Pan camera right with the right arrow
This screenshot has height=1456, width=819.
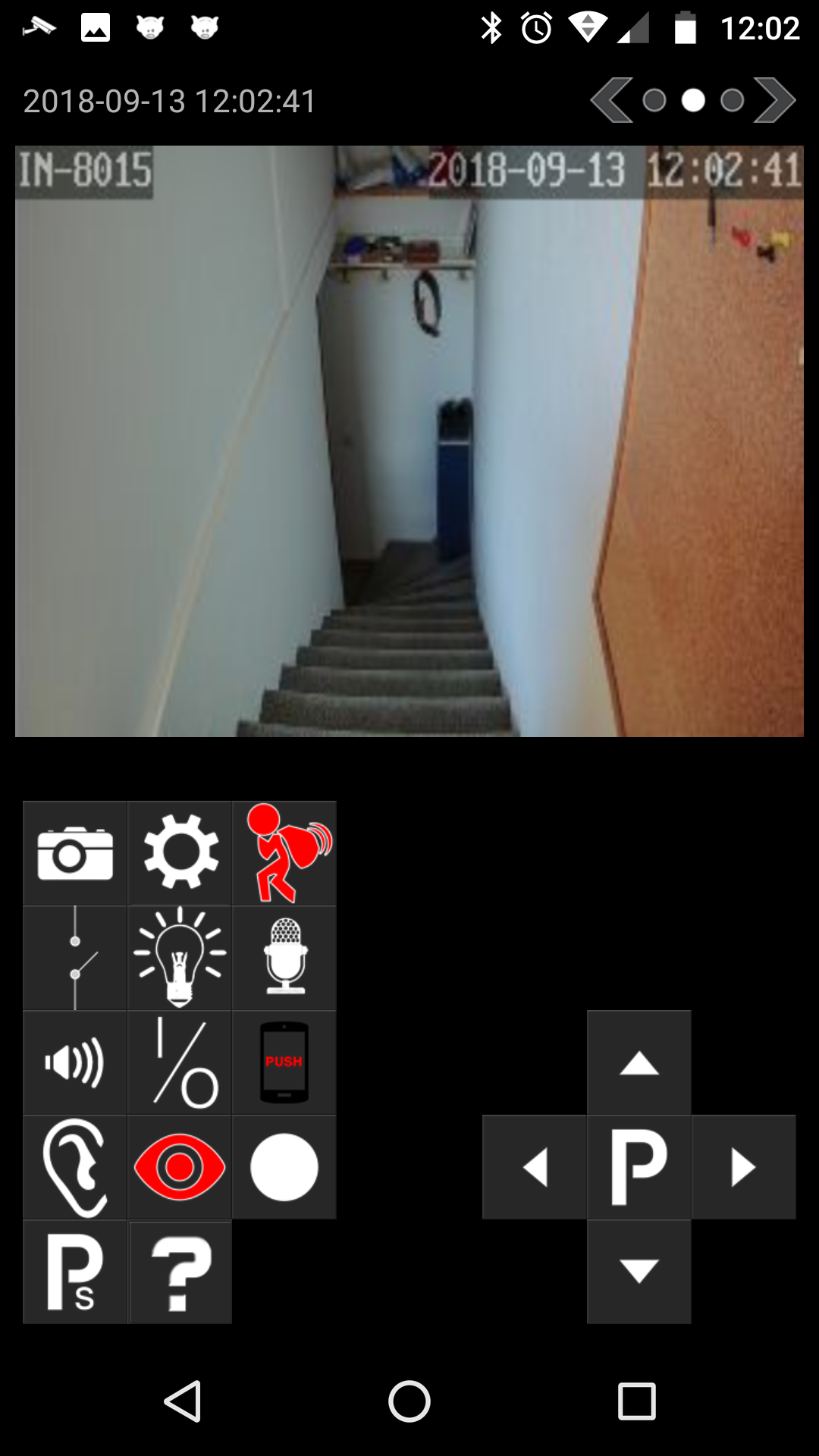pos(744,1167)
